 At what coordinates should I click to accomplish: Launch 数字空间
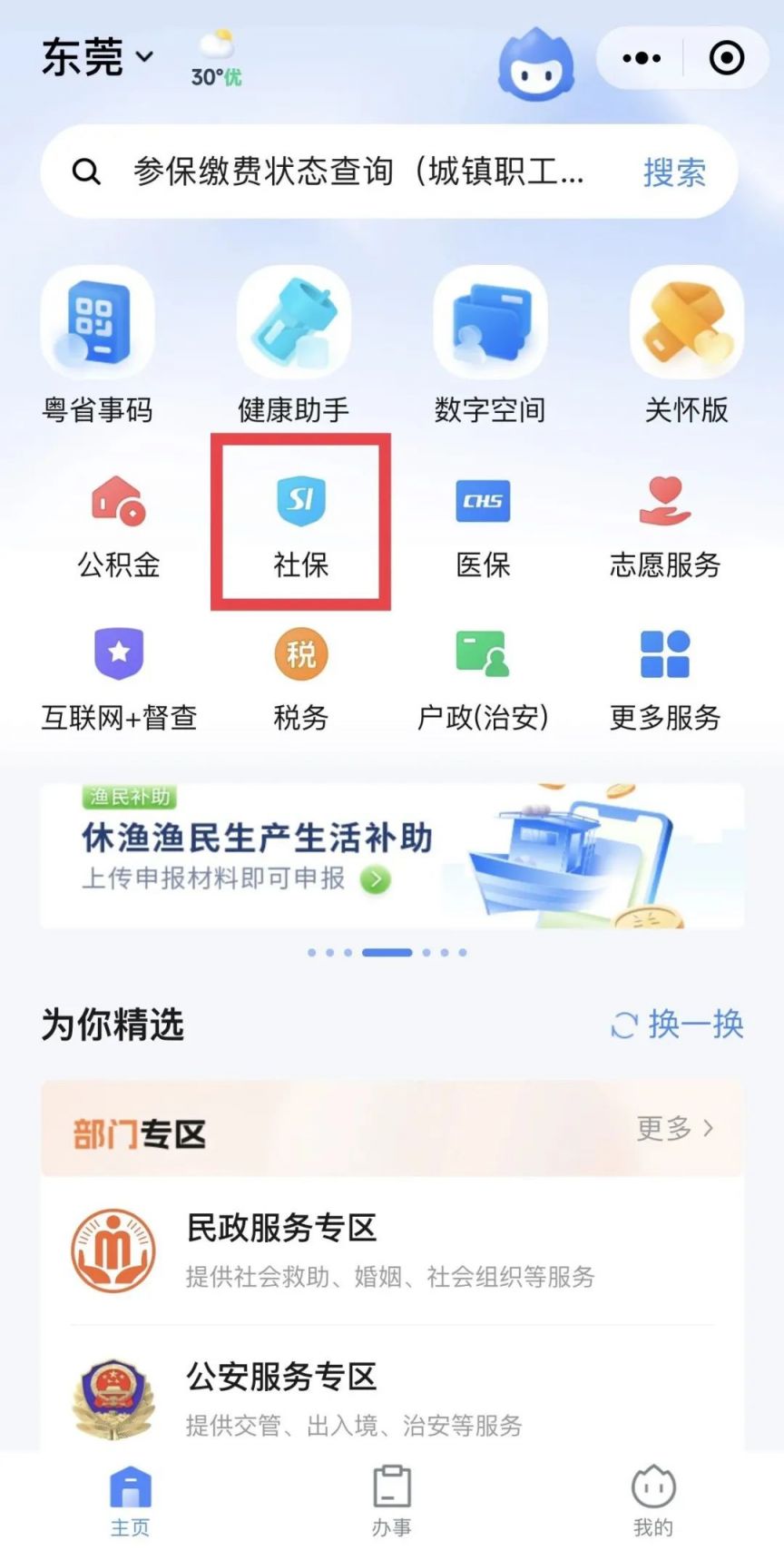coord(490,345)
